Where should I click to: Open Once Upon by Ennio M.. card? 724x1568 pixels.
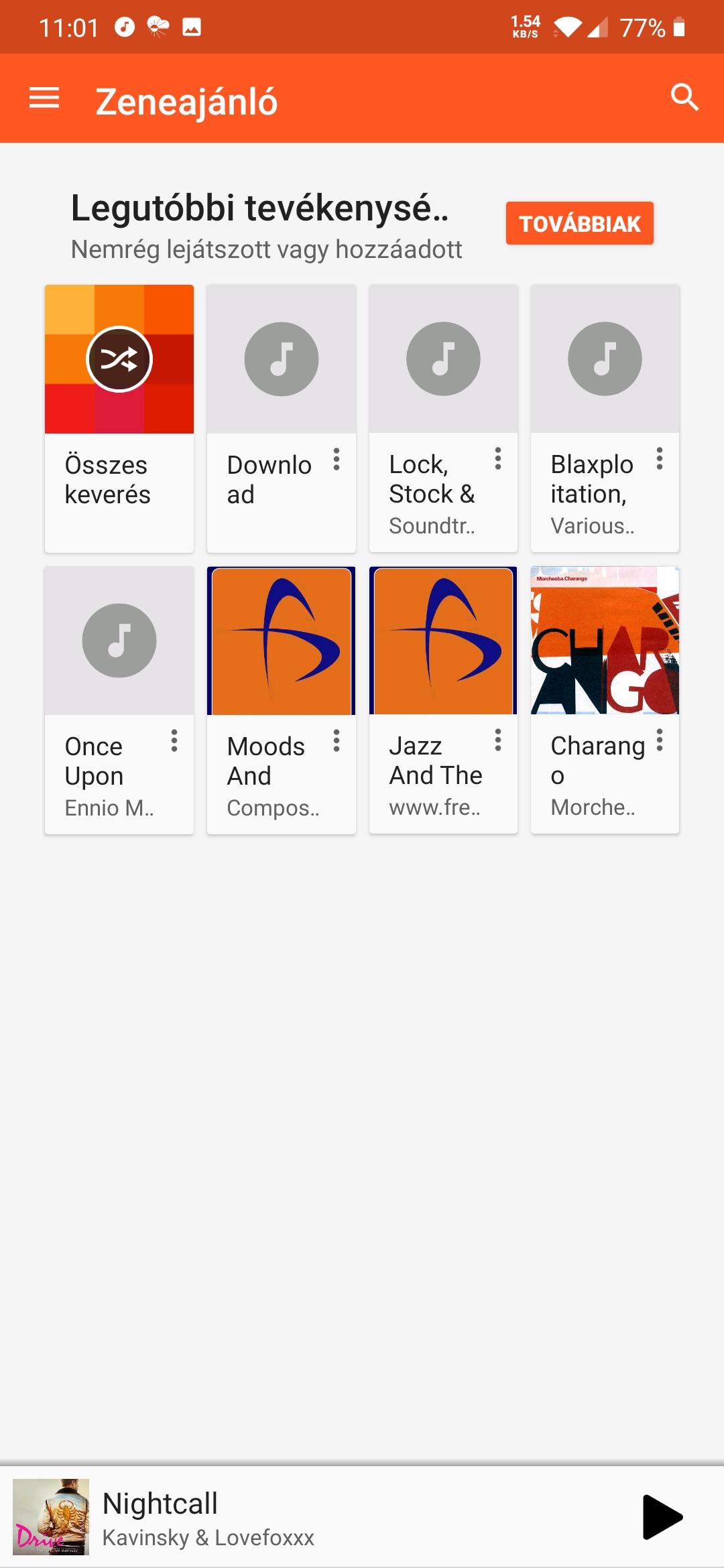coord(119,700)
